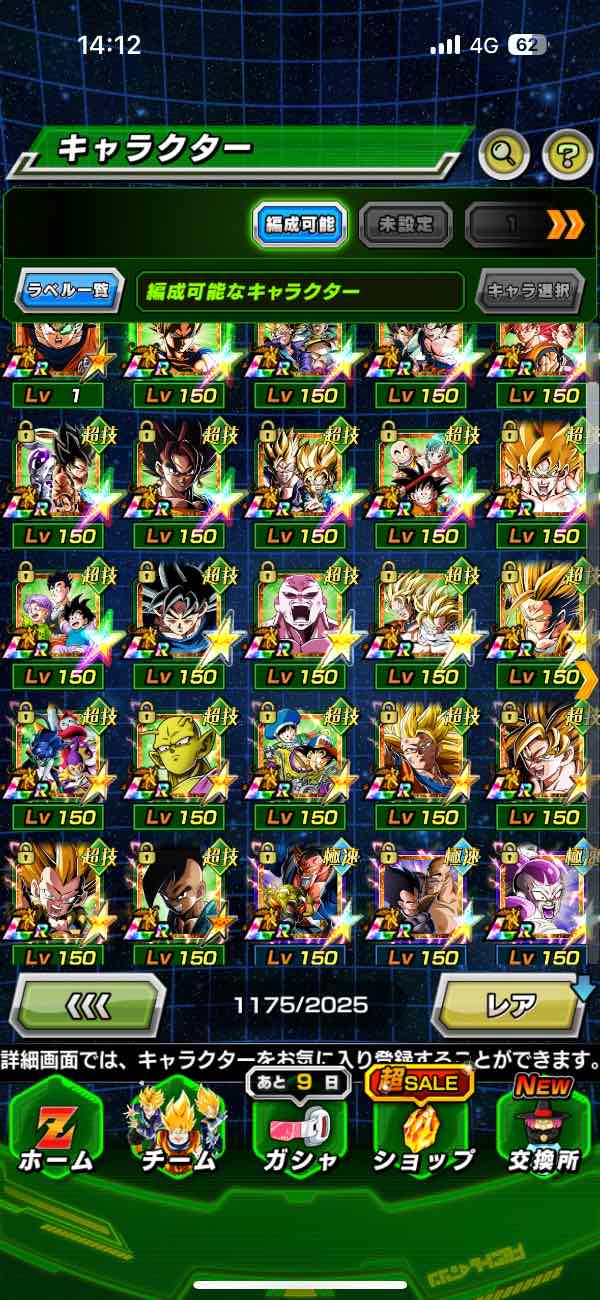The width and height of the screenshot is (600, 1300).
Task: Select the 未設定 filter button
Action: pyautogui.click(x=405, y=225)
